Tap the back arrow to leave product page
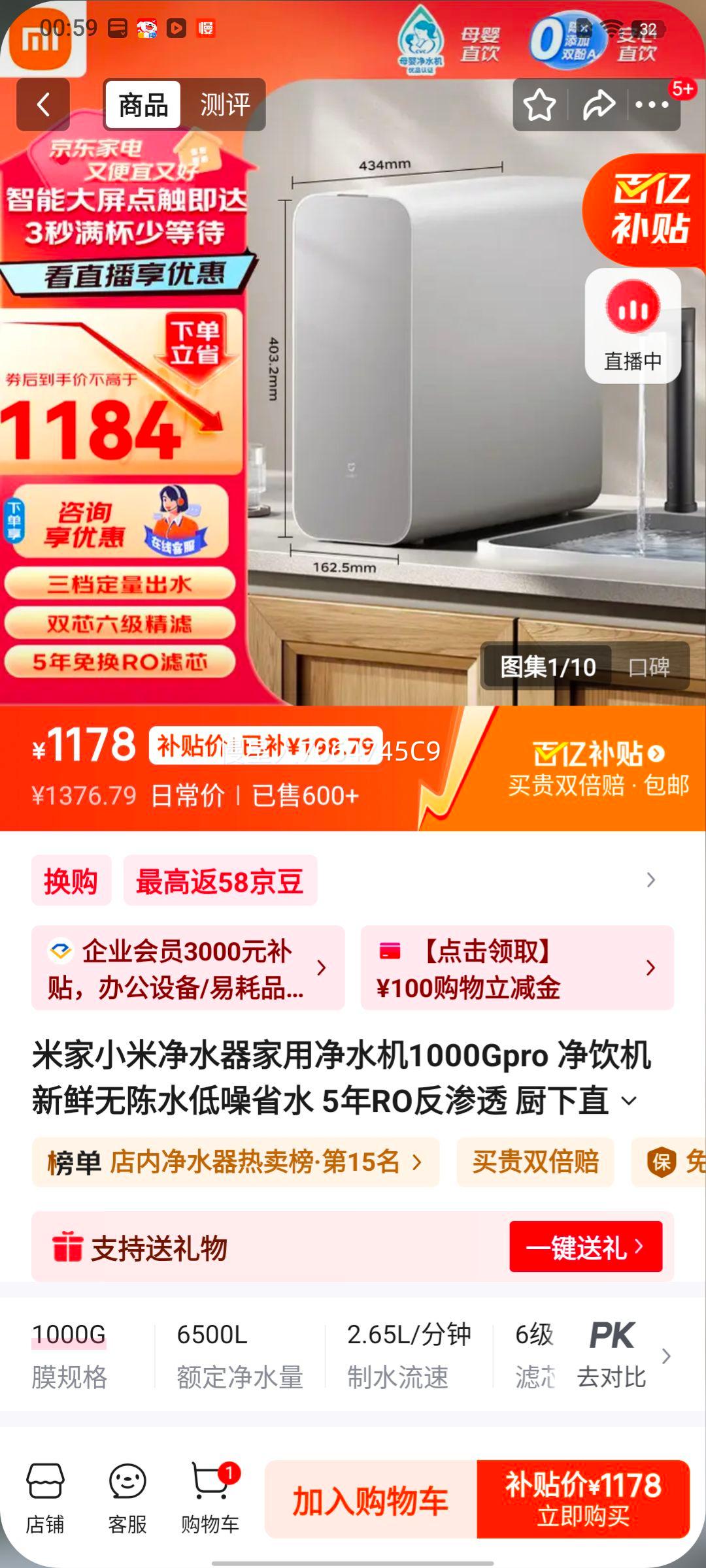 [42, 105]
